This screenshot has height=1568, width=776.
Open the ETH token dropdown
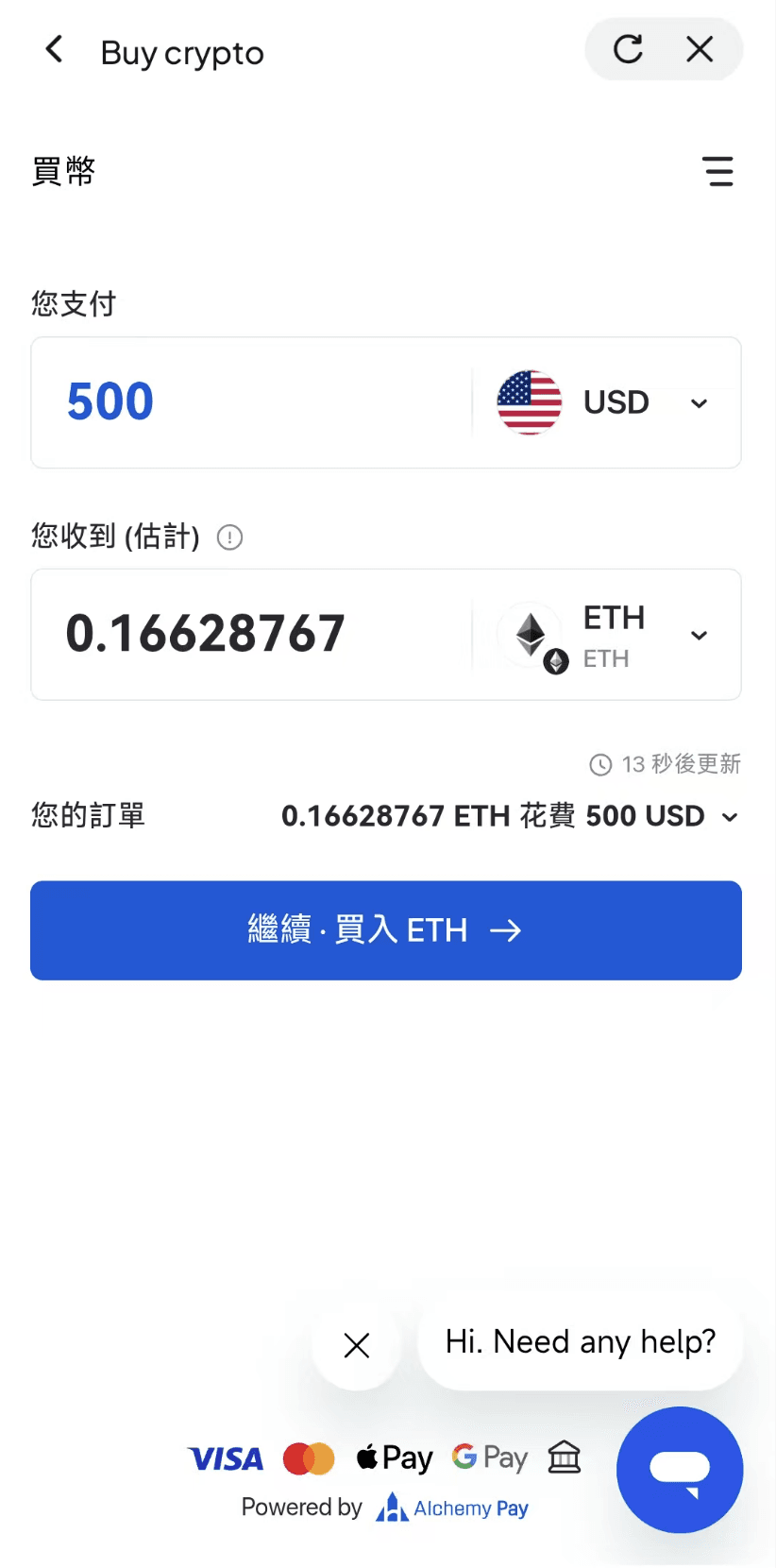[606, 635]
